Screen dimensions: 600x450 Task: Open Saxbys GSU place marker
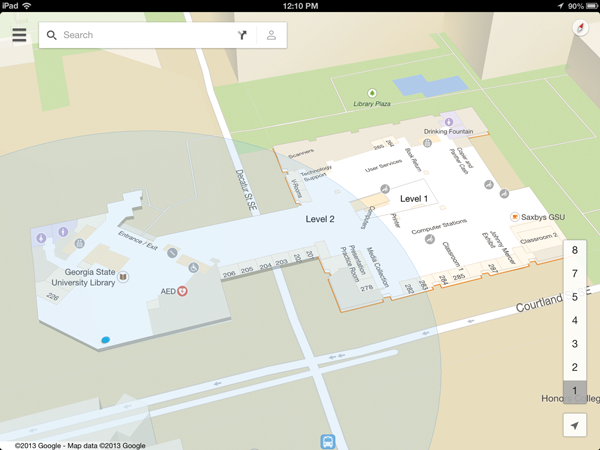[516, 217]
